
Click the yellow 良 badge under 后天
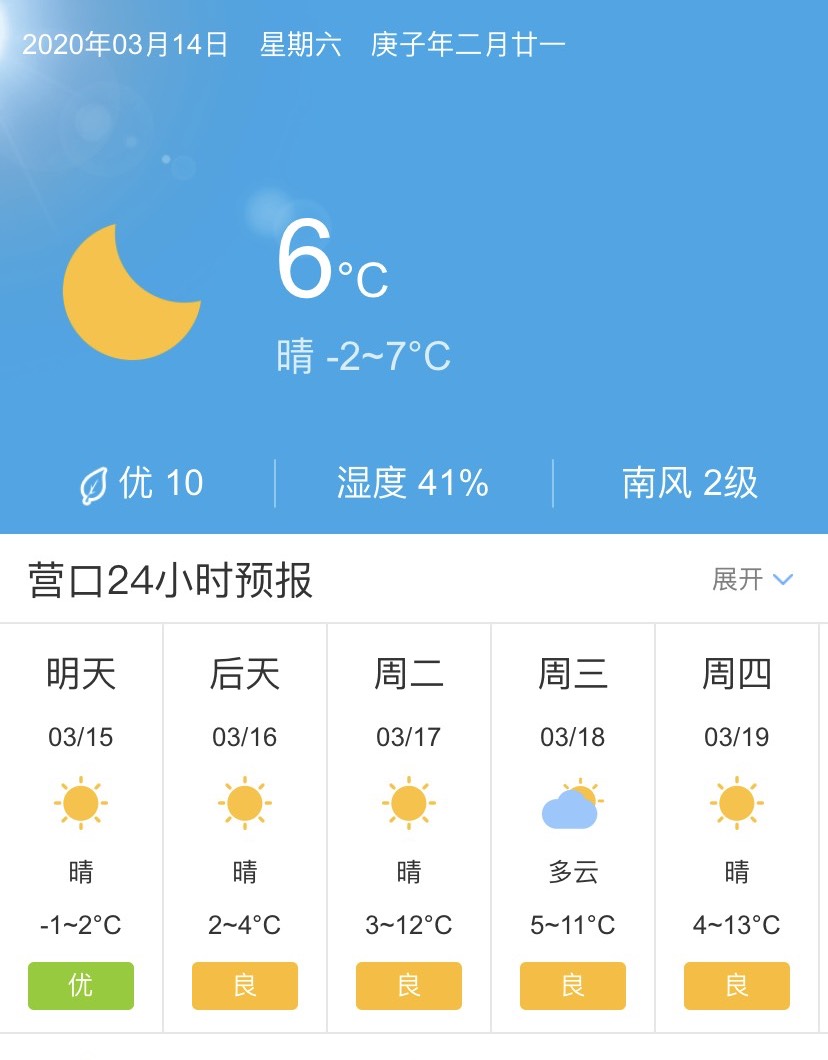click(x=245, y=985)
